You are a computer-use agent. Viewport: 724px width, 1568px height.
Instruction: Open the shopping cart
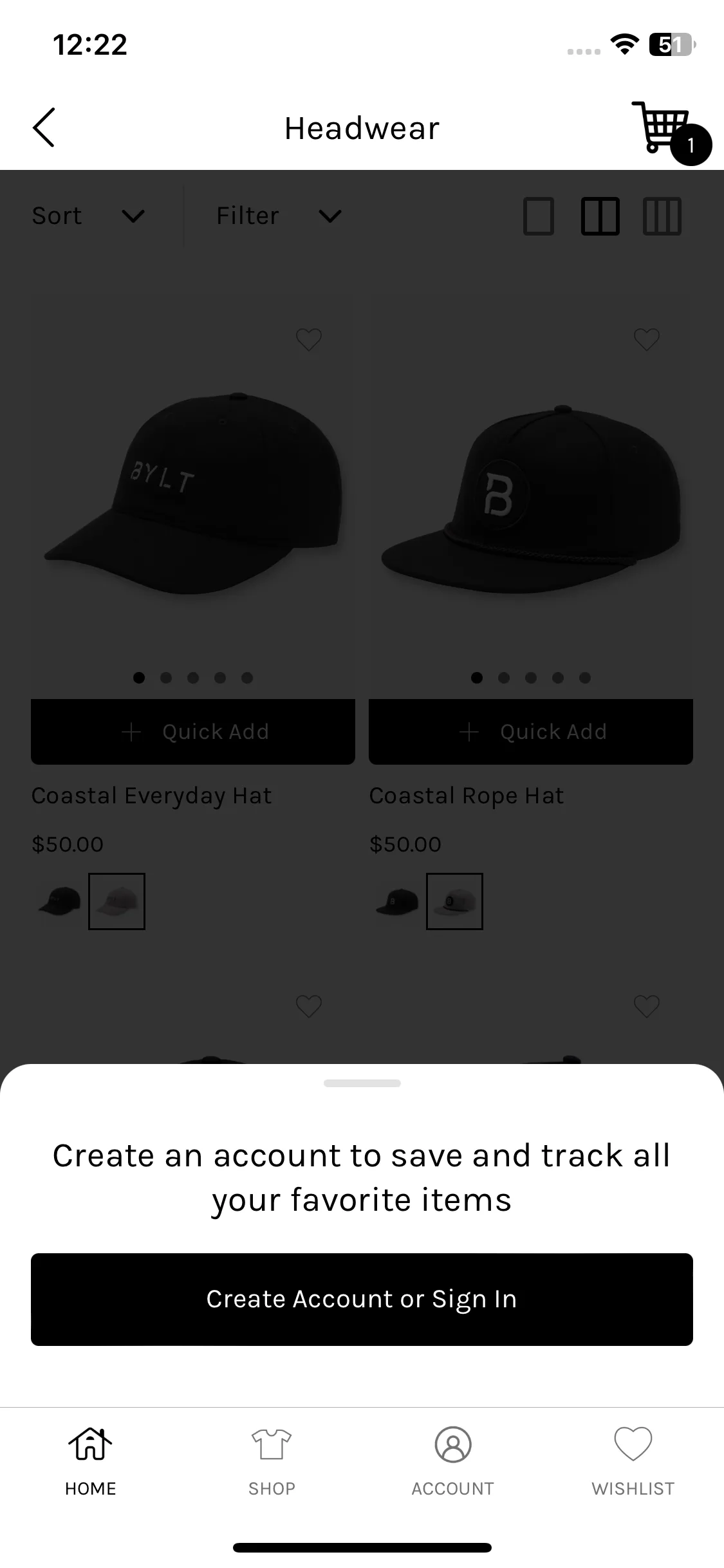coord(663,129)
